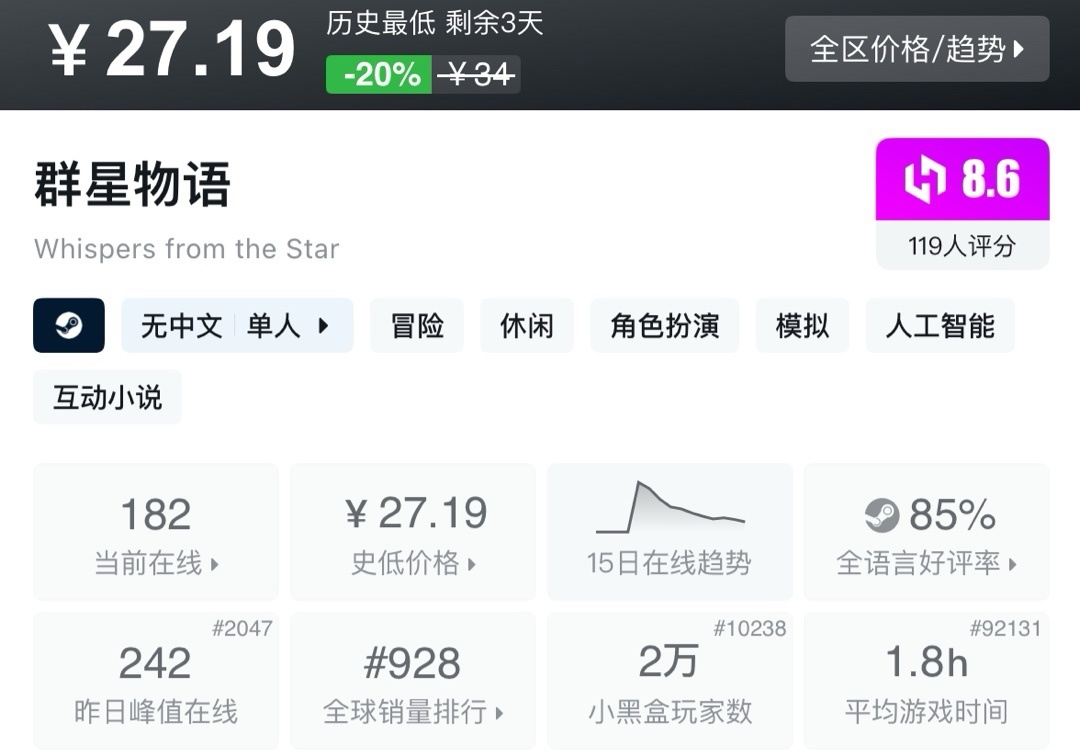
Task: Expand the 无中文 单人 language chip
Action: [x=237, y=326]
